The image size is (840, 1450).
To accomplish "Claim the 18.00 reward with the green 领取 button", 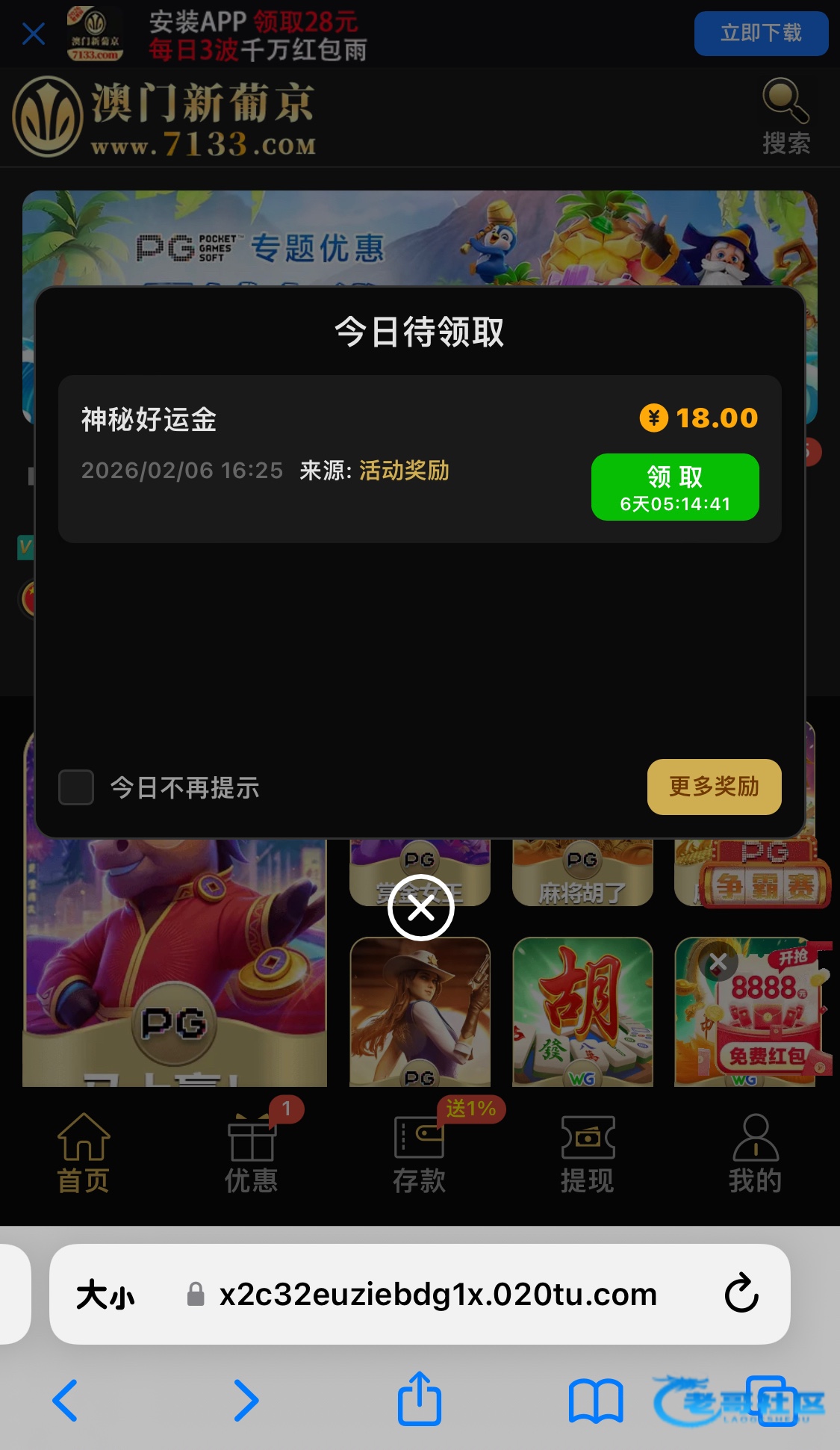I will coord(675,486).
